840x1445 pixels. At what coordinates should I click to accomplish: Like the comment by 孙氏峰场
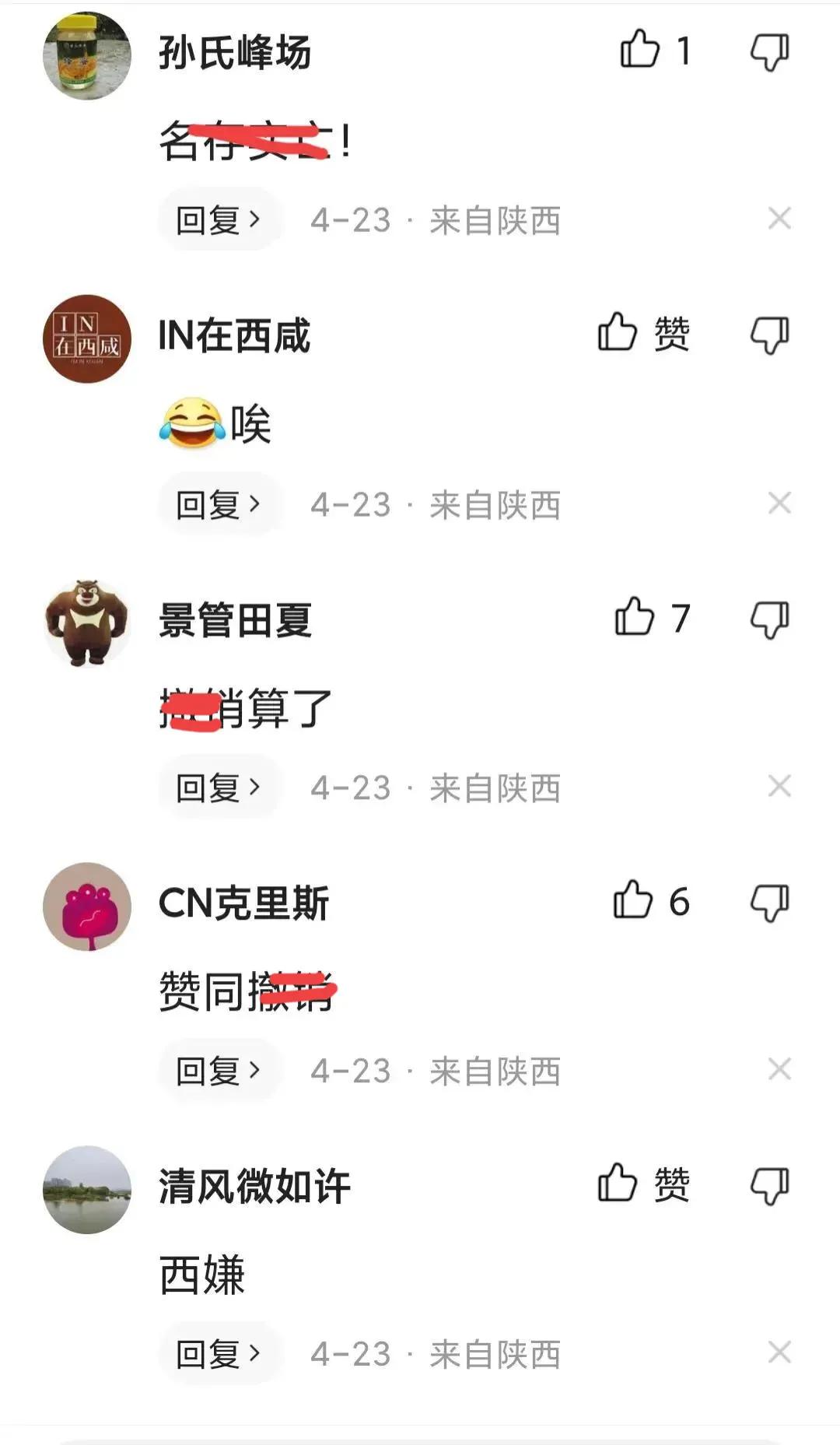click(639, 51)
